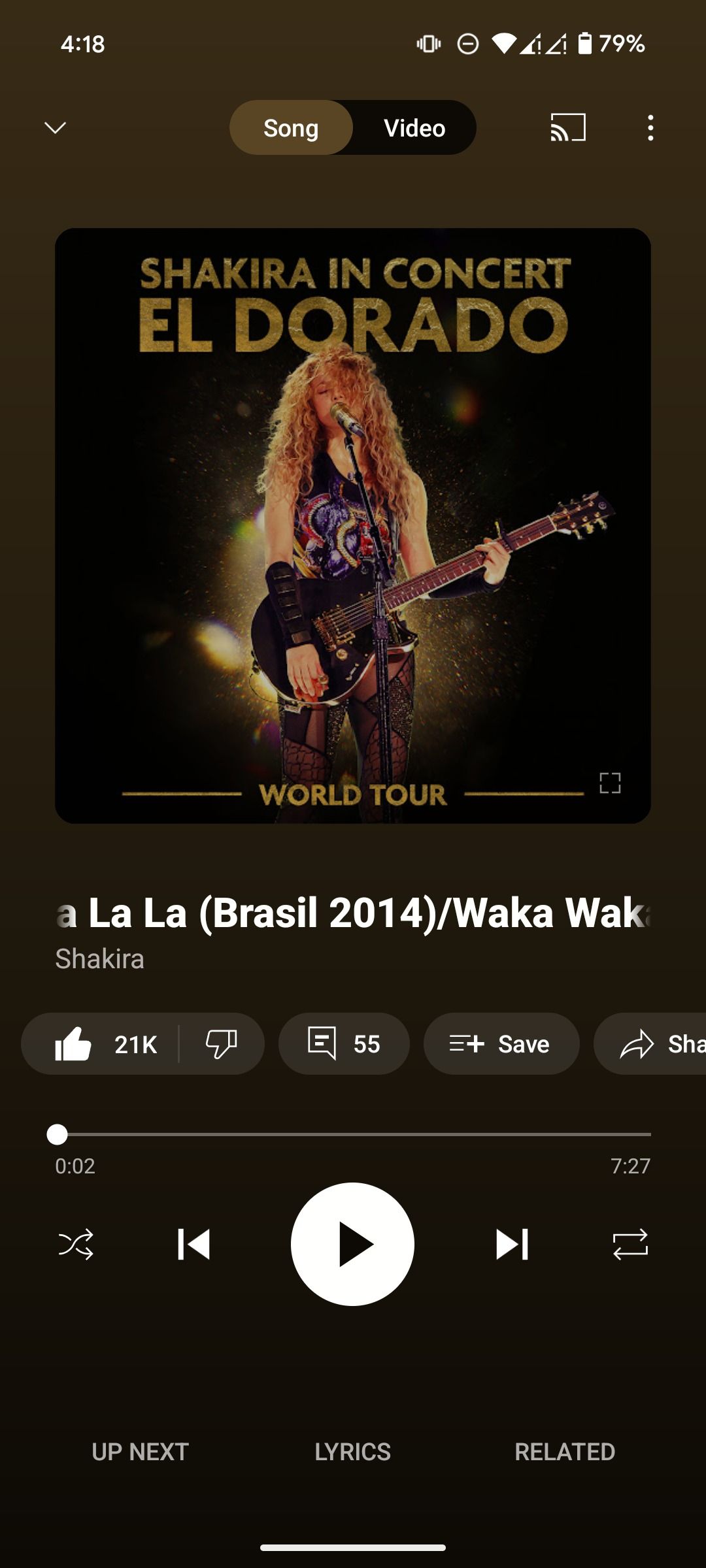The height and width of the screenshot is (1568, 706).
Task: Tap Save to add to library
Action: coord(501,1043)
